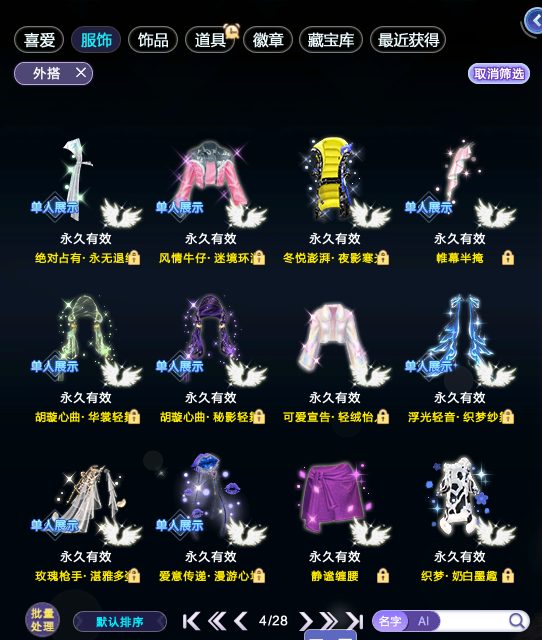
Task: Tap the 取消筛选 button
Action: click(x=499, y=74)
